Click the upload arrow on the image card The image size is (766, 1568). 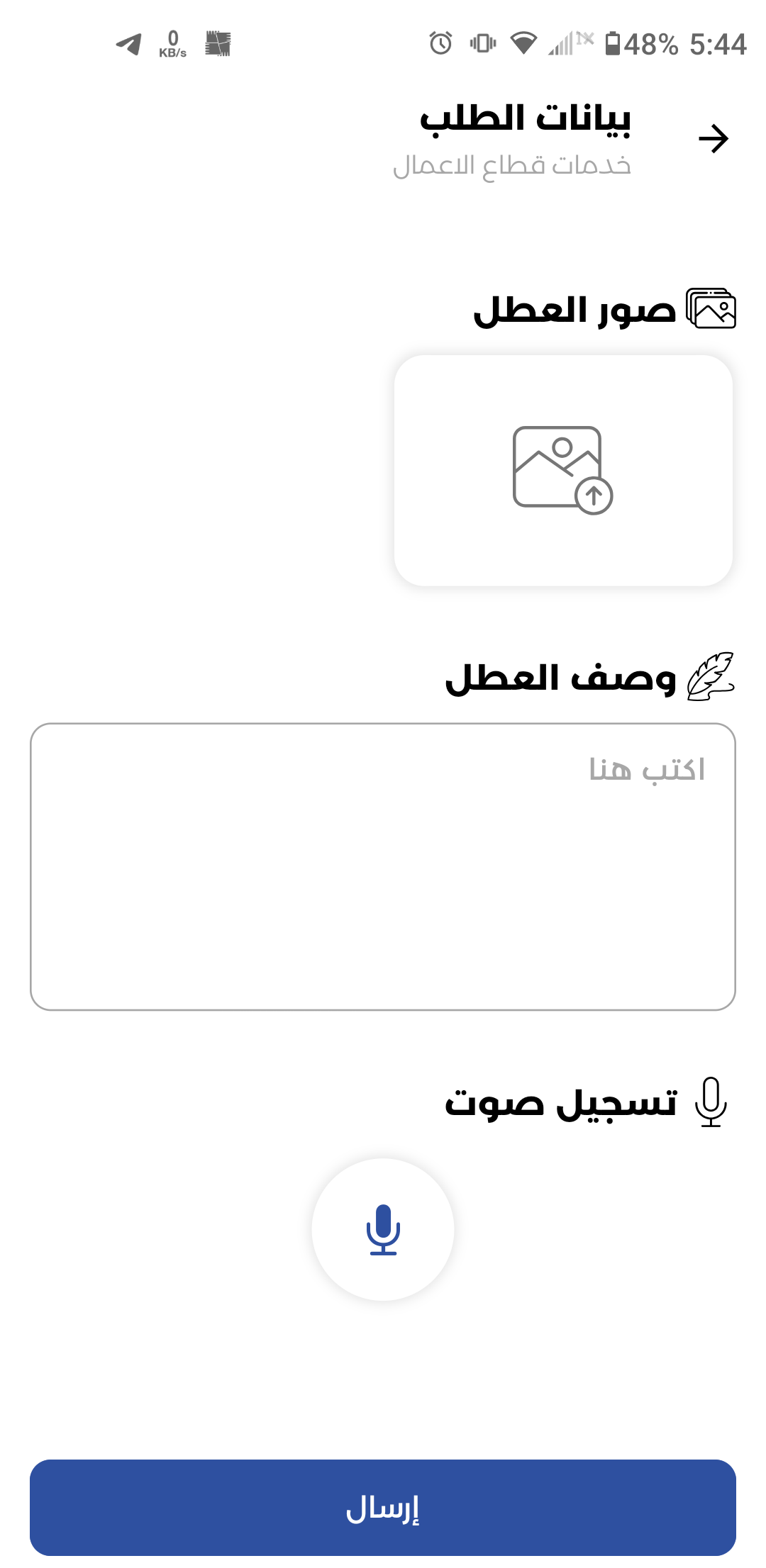tap(593, 496)
